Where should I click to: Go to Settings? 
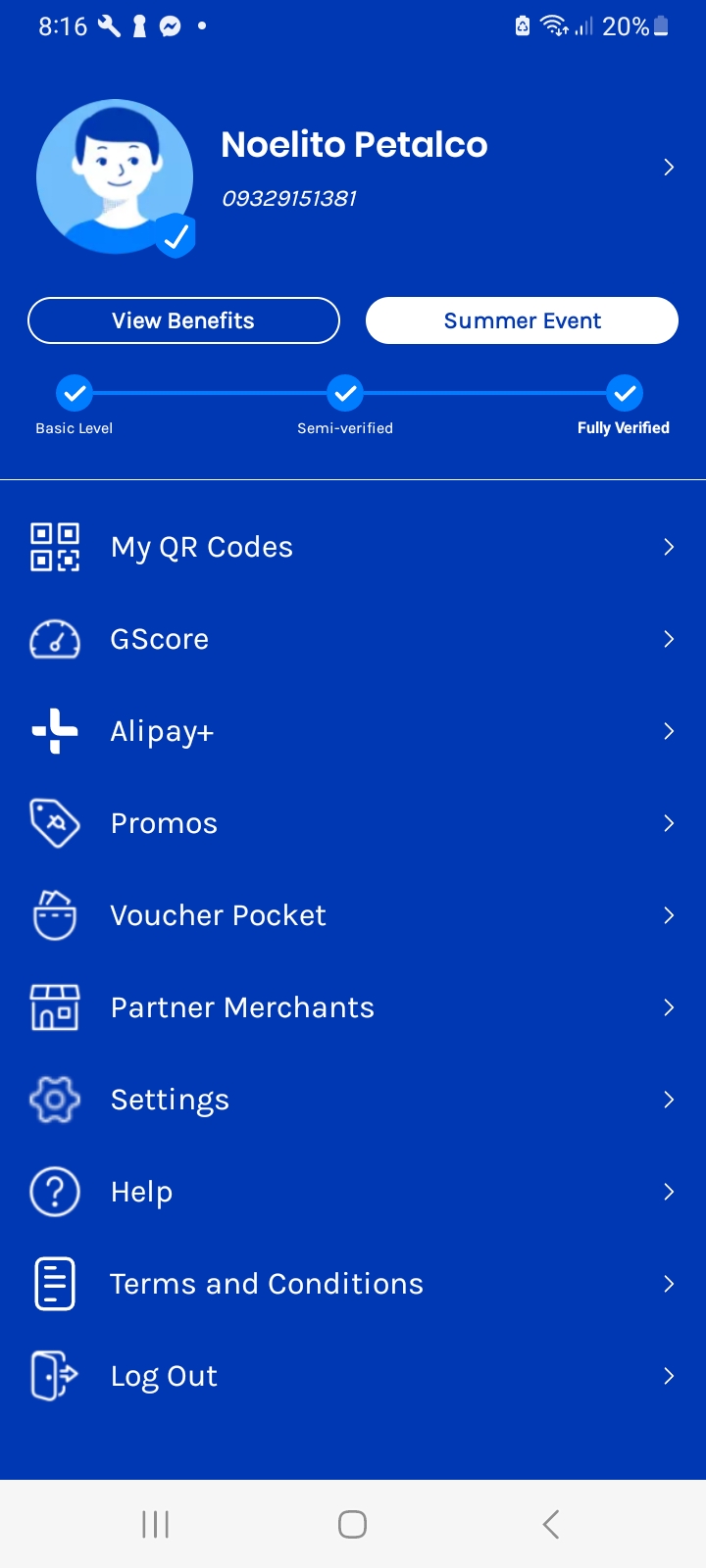click(353, 1100)
